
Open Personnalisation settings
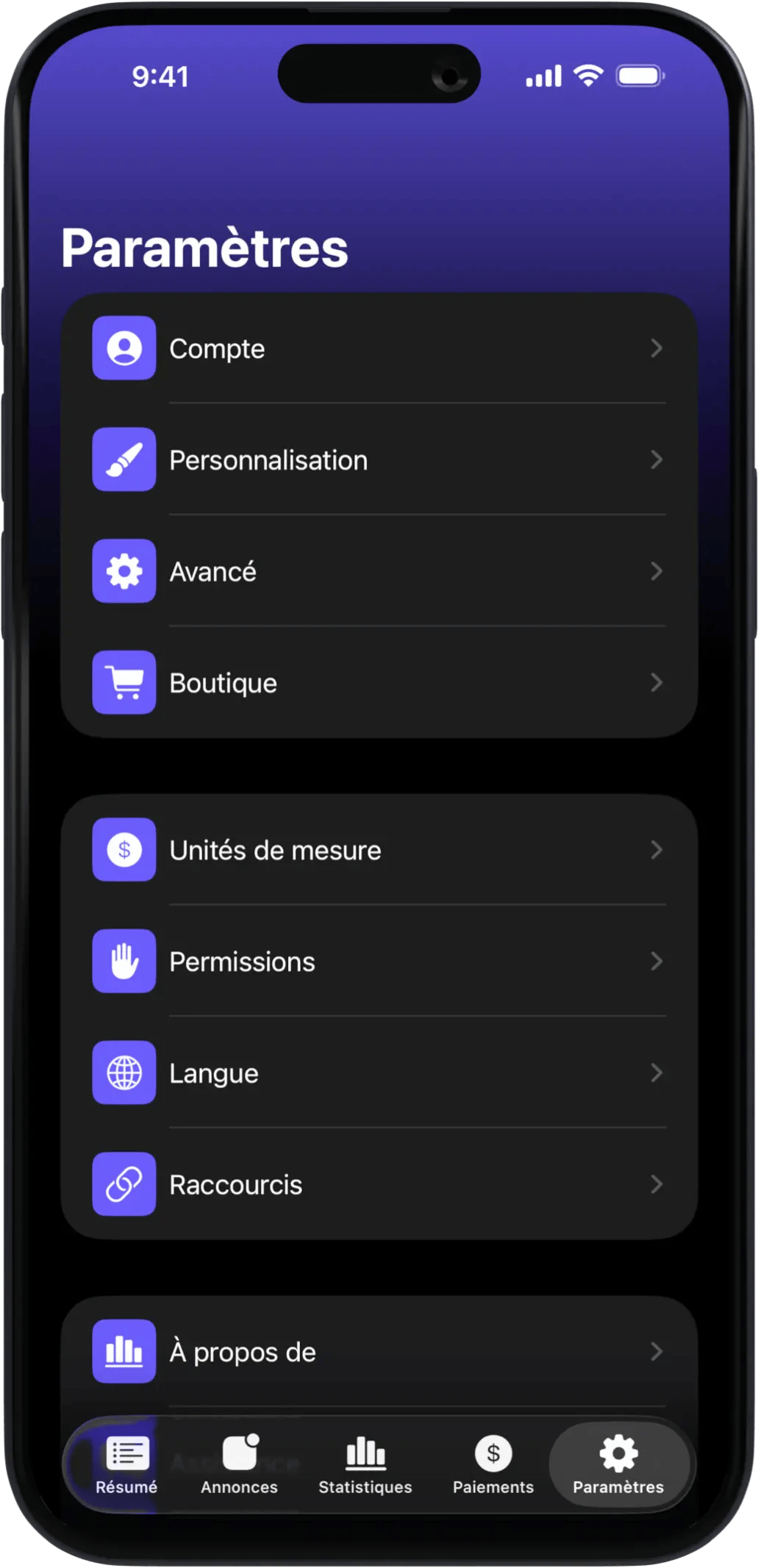coord(379,460)
